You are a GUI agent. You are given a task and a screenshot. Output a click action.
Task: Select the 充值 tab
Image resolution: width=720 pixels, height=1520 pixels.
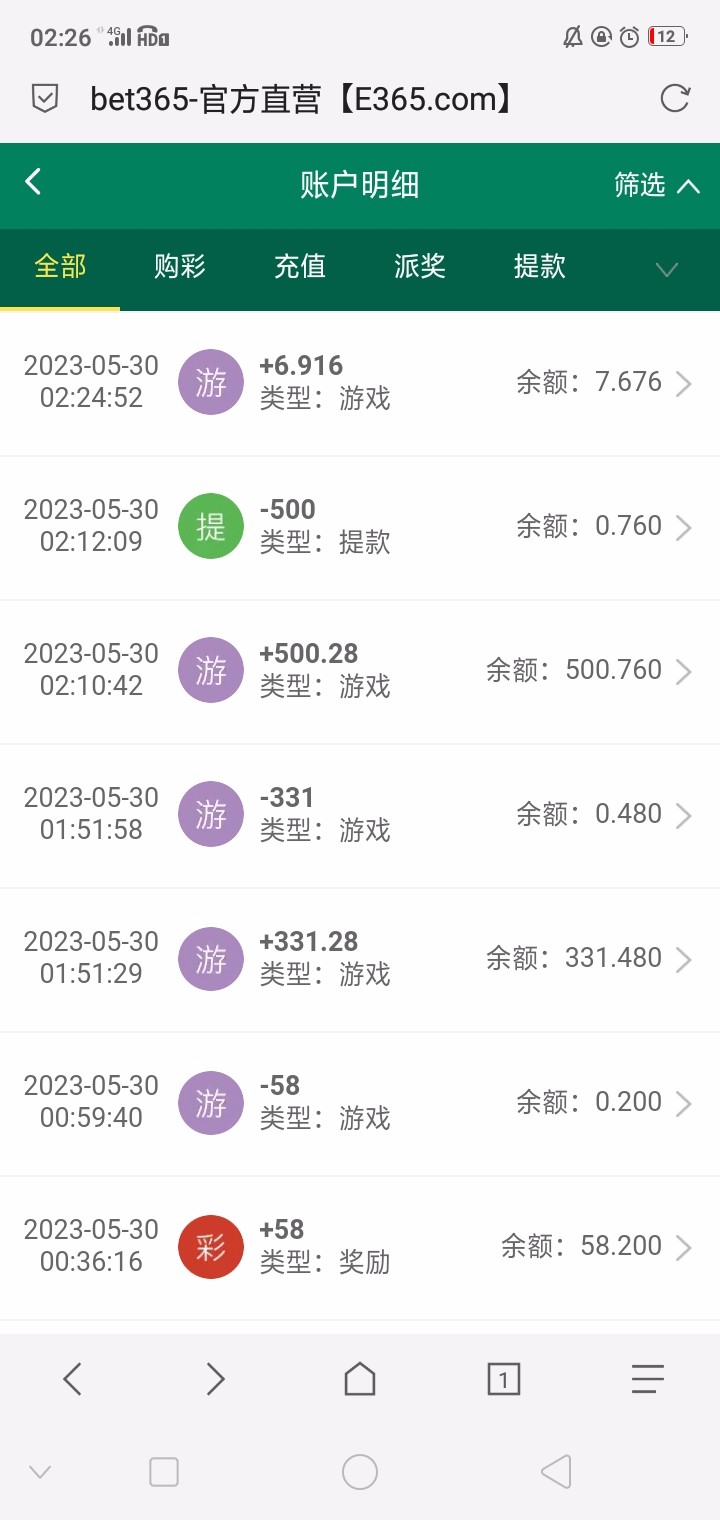[300, 267]
